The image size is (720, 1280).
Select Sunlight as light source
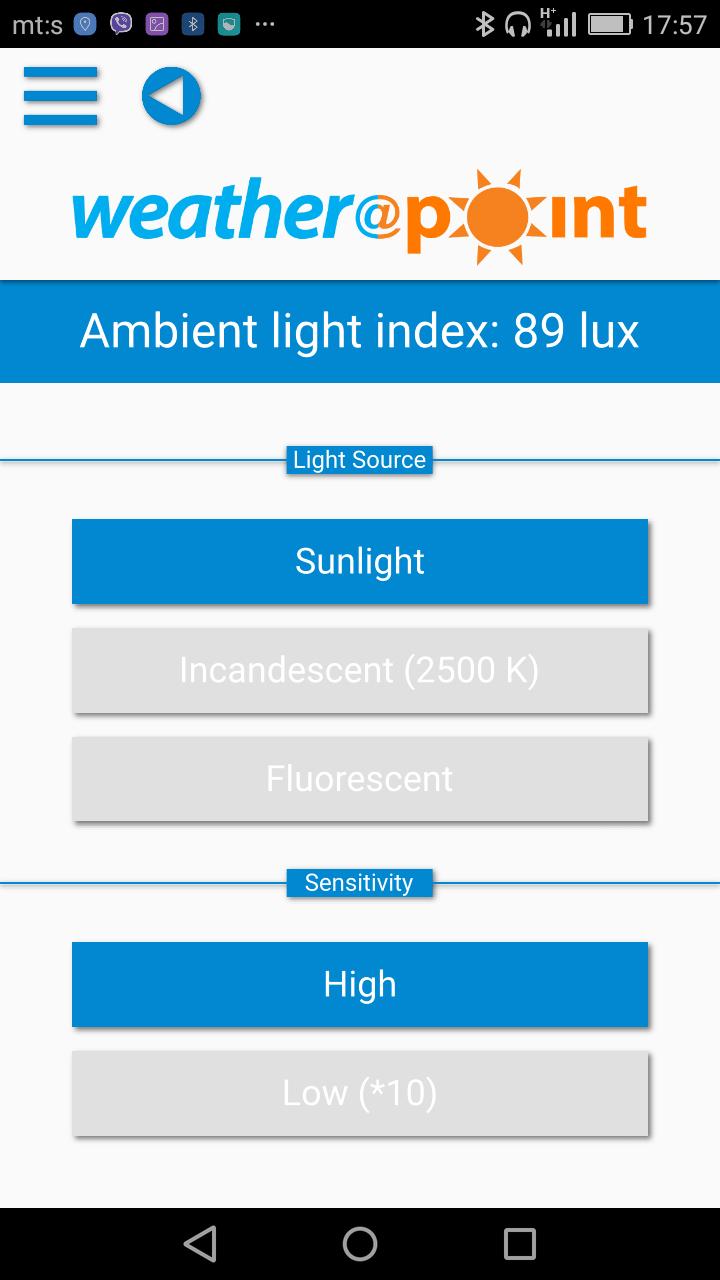(360, 561)
